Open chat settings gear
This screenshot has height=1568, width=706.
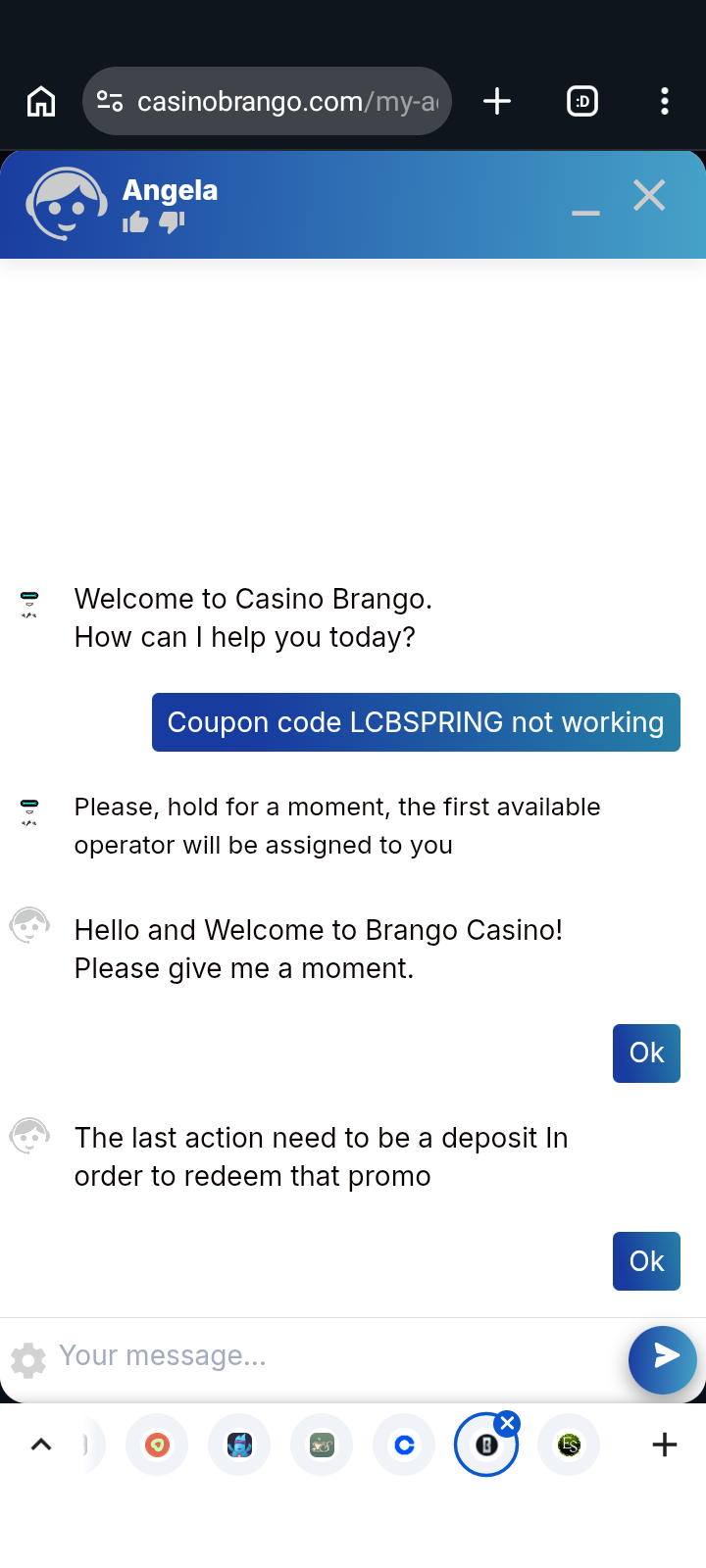point(28,1359)
